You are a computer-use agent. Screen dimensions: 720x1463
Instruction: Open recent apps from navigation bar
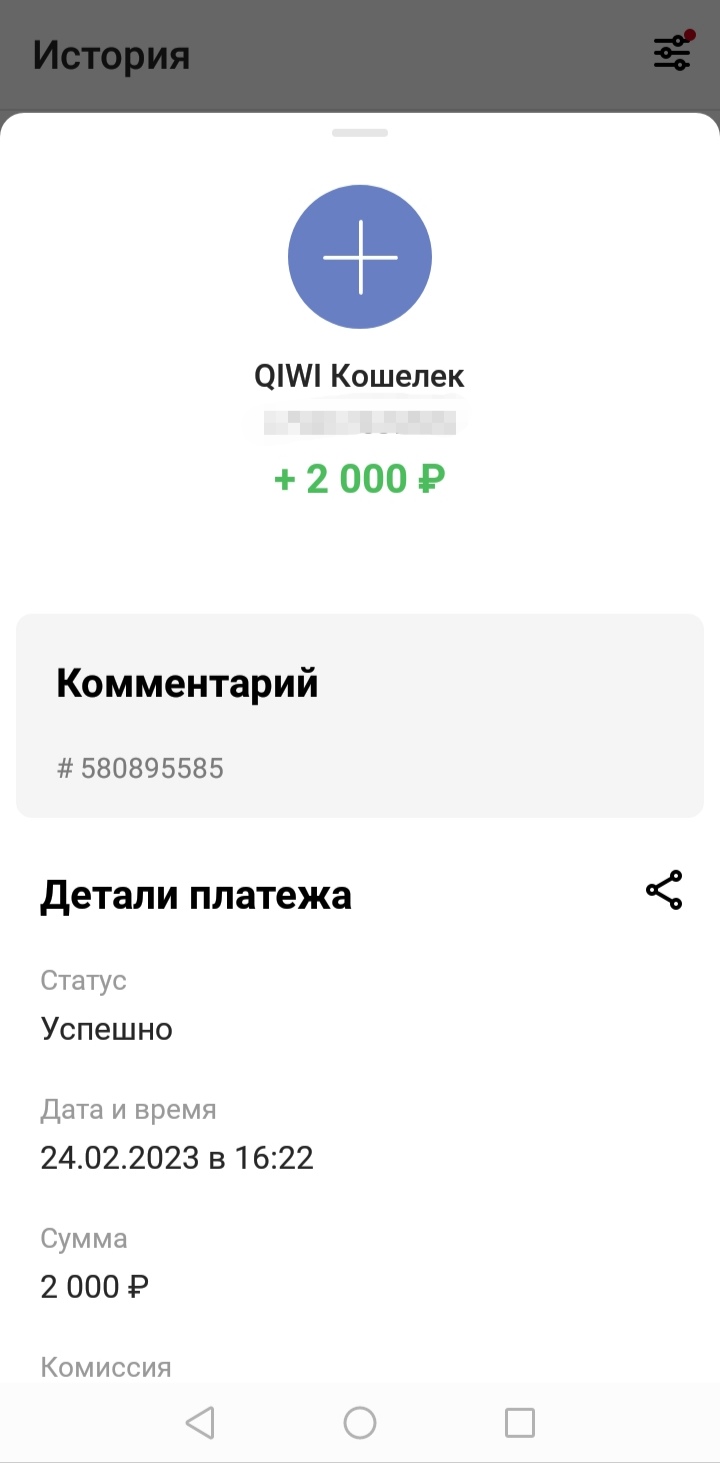(x=519, y=1422)
